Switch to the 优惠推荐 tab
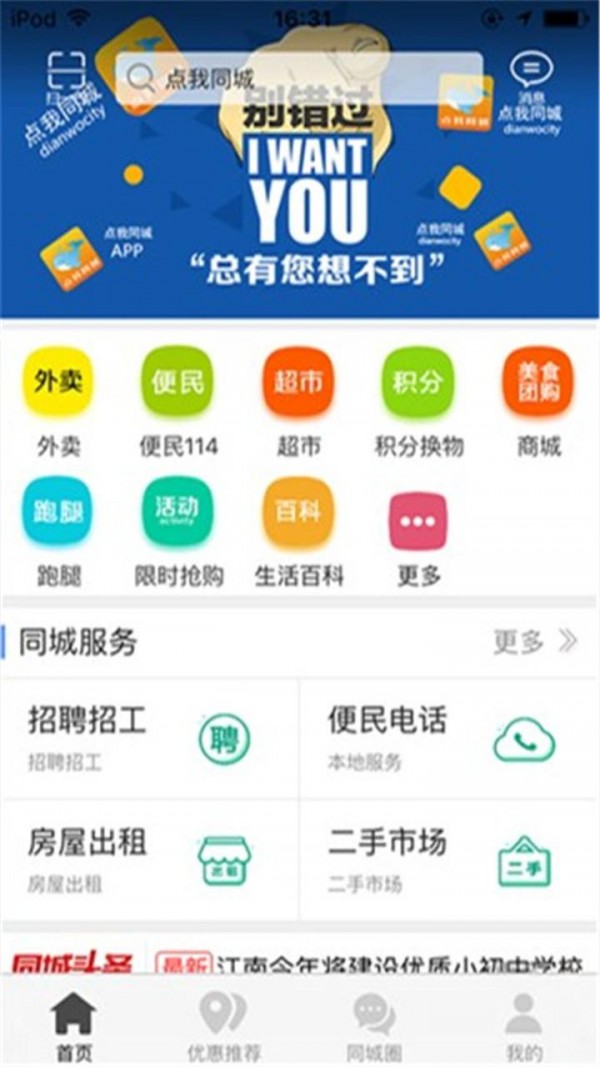 (224, 1026)
